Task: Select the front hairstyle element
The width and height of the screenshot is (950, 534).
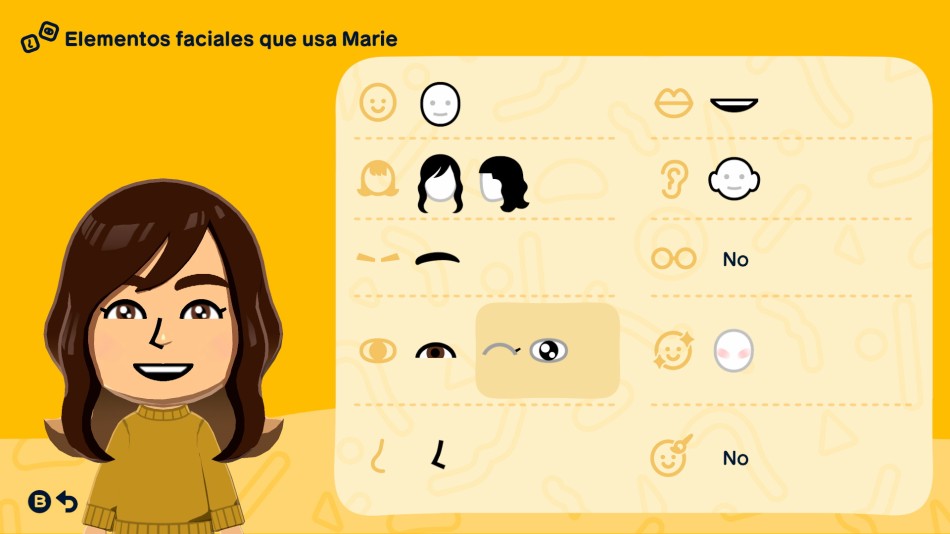Action: coord(440,183)
